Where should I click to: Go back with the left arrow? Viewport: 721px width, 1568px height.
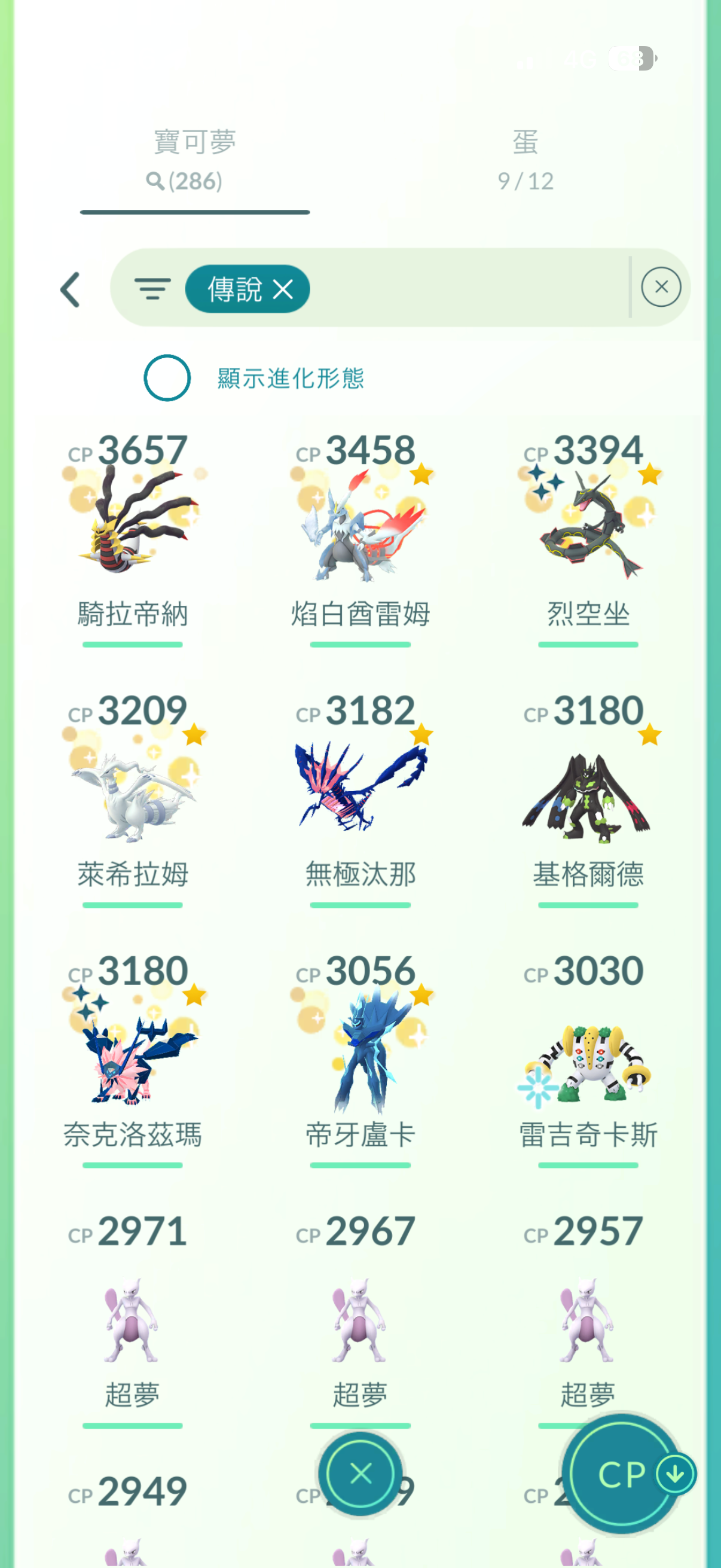71,289
